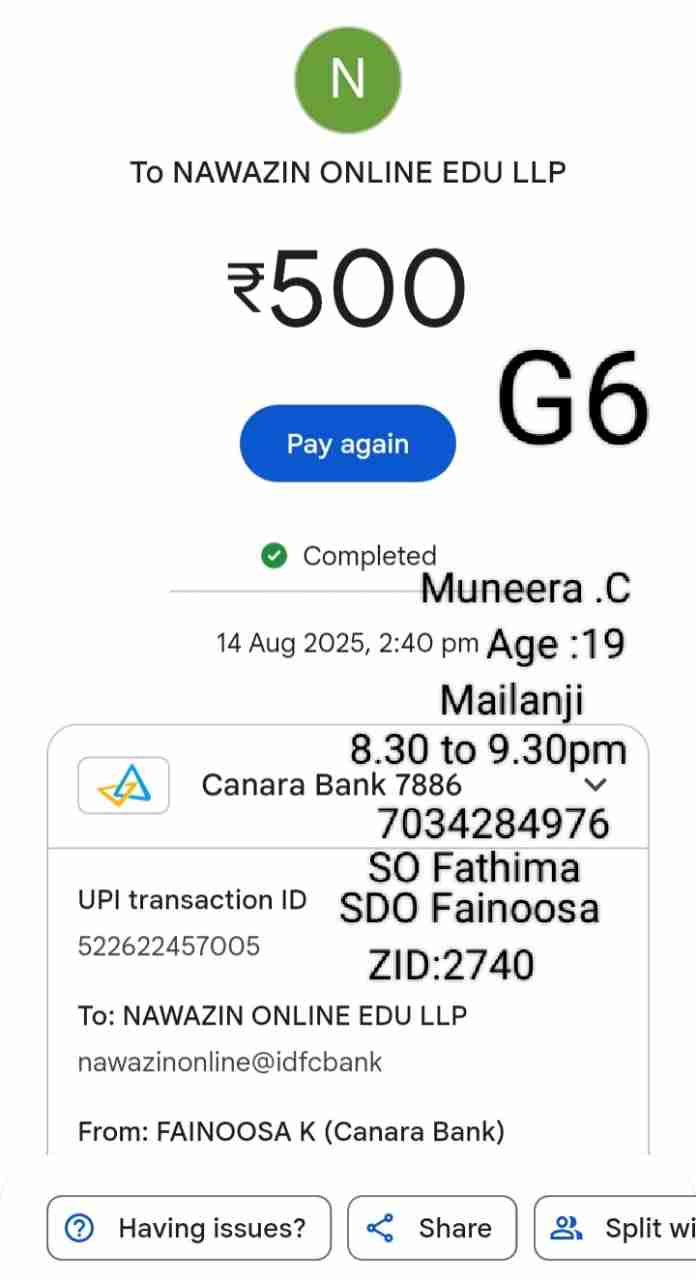
Task: Share this transaction receipt
Action: [x=432, y=1228]
